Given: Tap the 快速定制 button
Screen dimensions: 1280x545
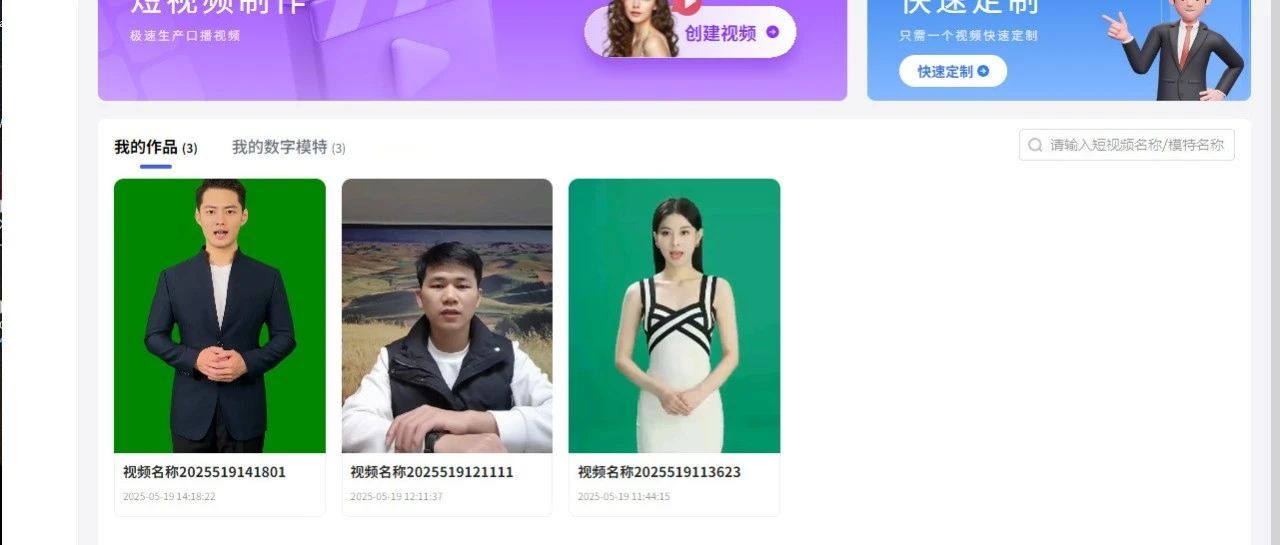Looking at the screenshot, I should coord(952,71).
